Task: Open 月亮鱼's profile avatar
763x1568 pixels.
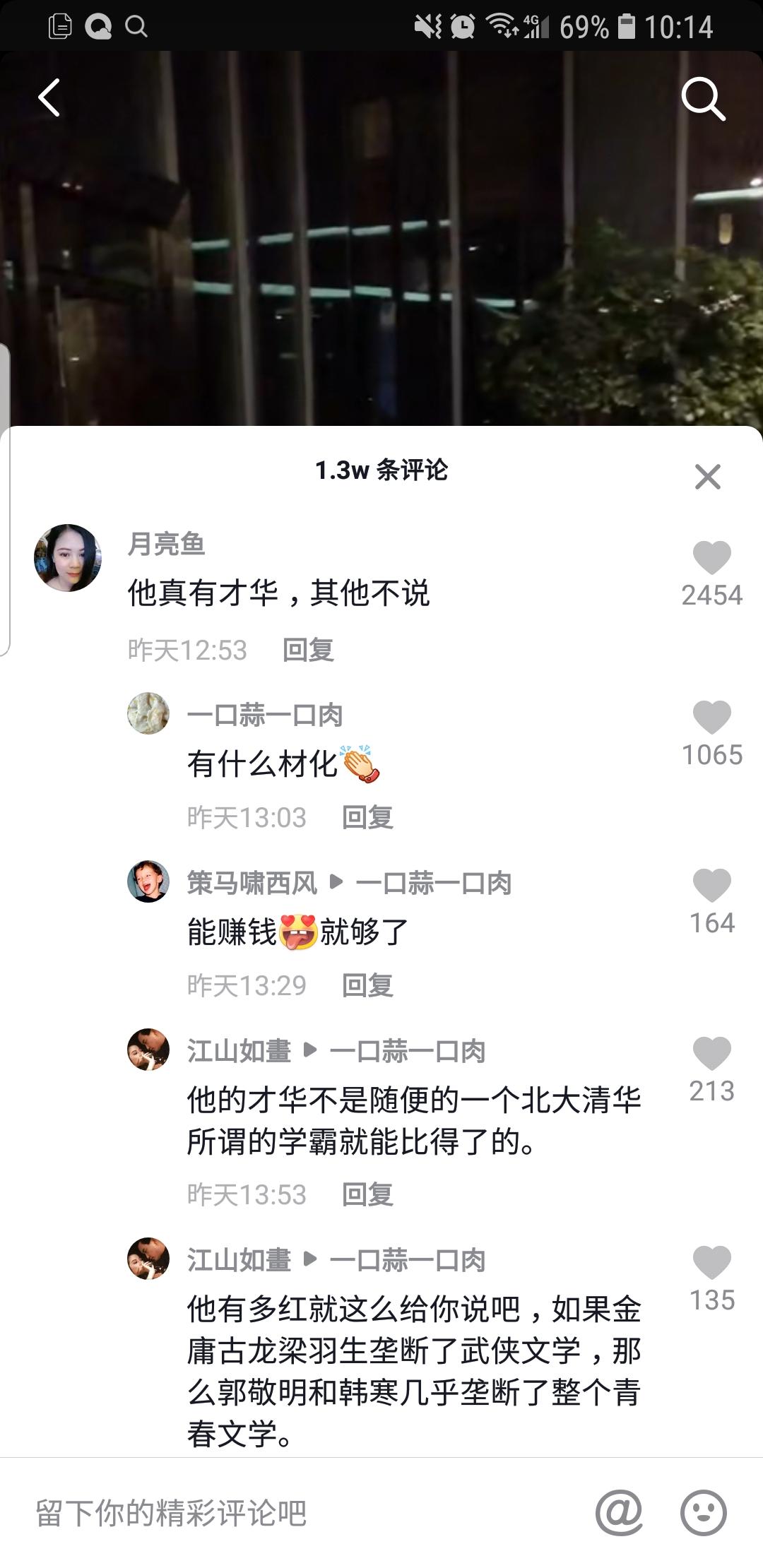Action: tap(68, 558)
